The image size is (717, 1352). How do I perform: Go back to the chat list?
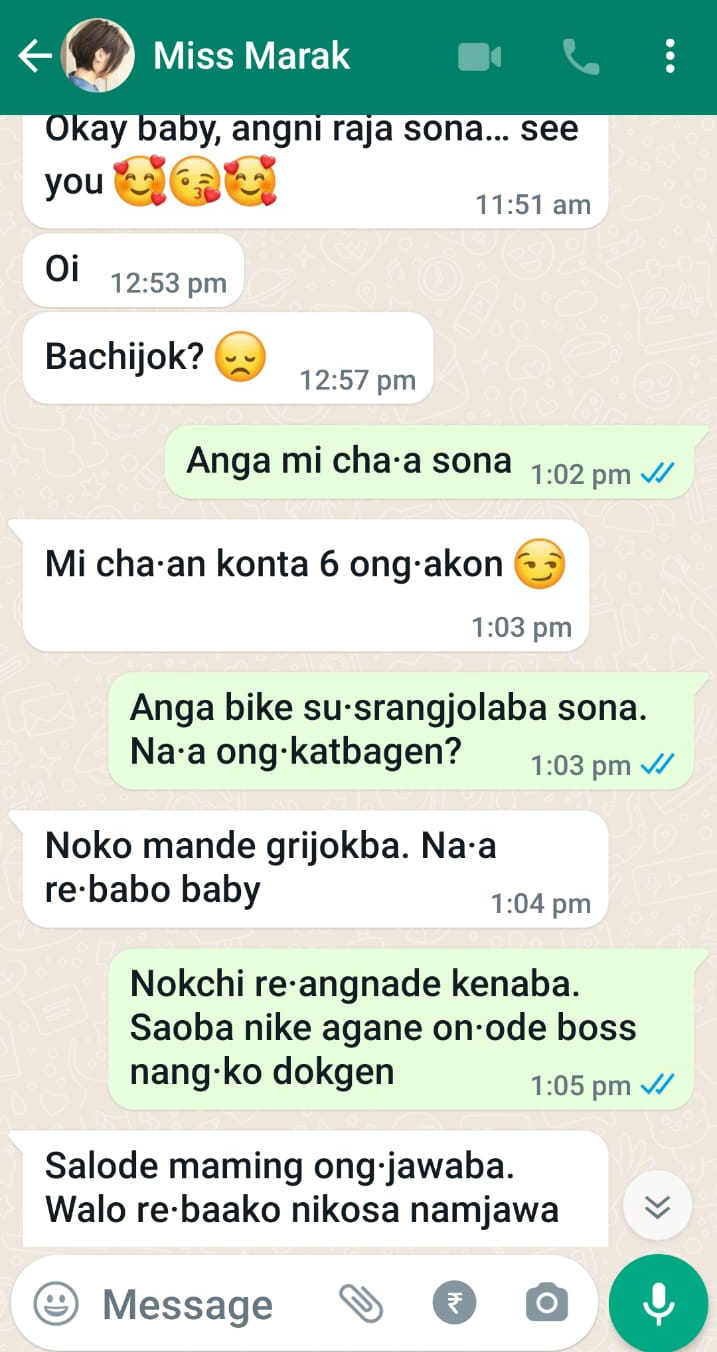point(34,57)
